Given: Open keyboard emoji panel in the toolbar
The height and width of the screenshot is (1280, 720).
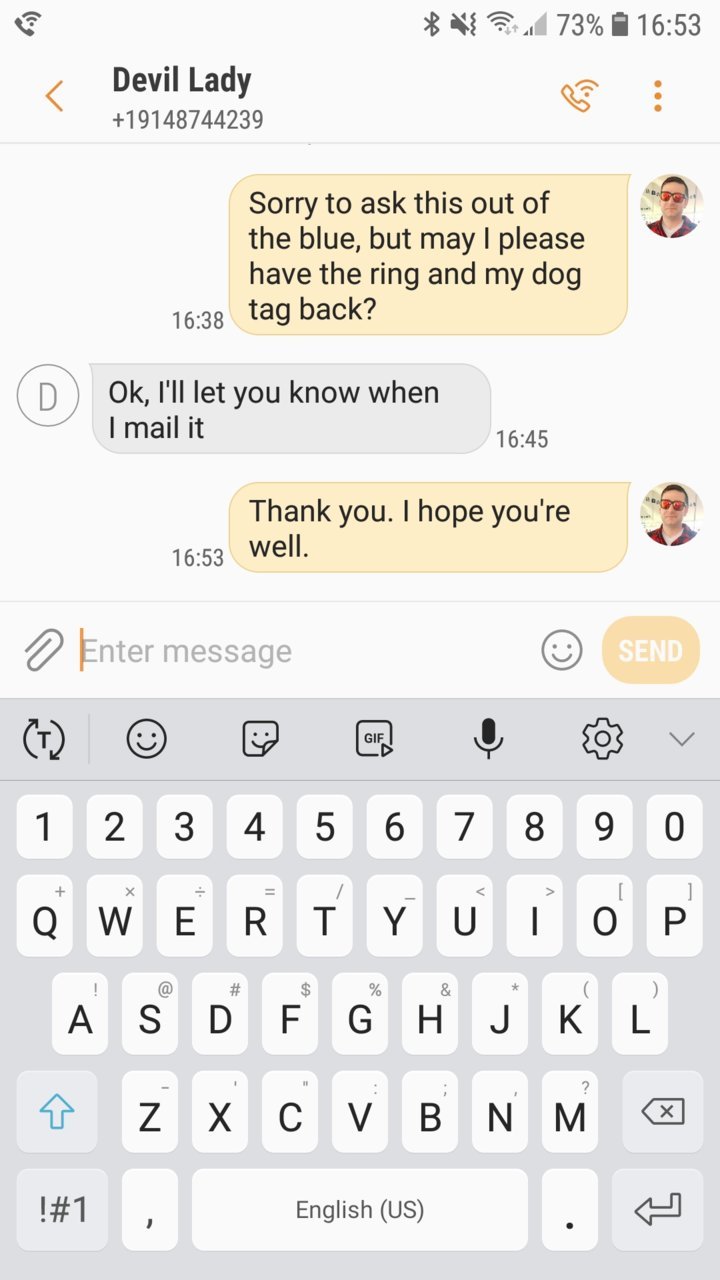Looking at the screenshot, I should [x=147, y=740].
